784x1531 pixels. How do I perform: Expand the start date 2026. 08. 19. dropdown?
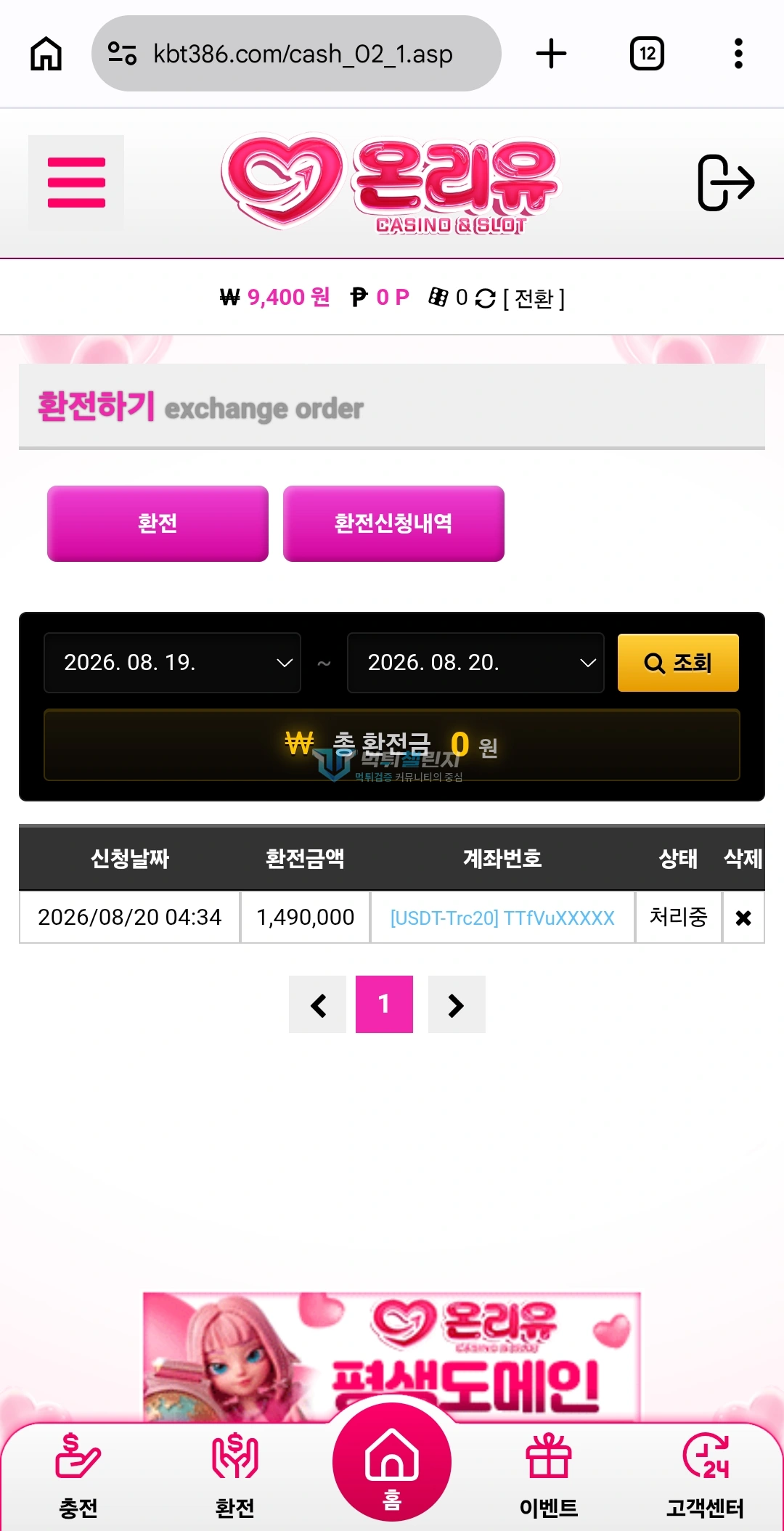[x=172, y=663]
